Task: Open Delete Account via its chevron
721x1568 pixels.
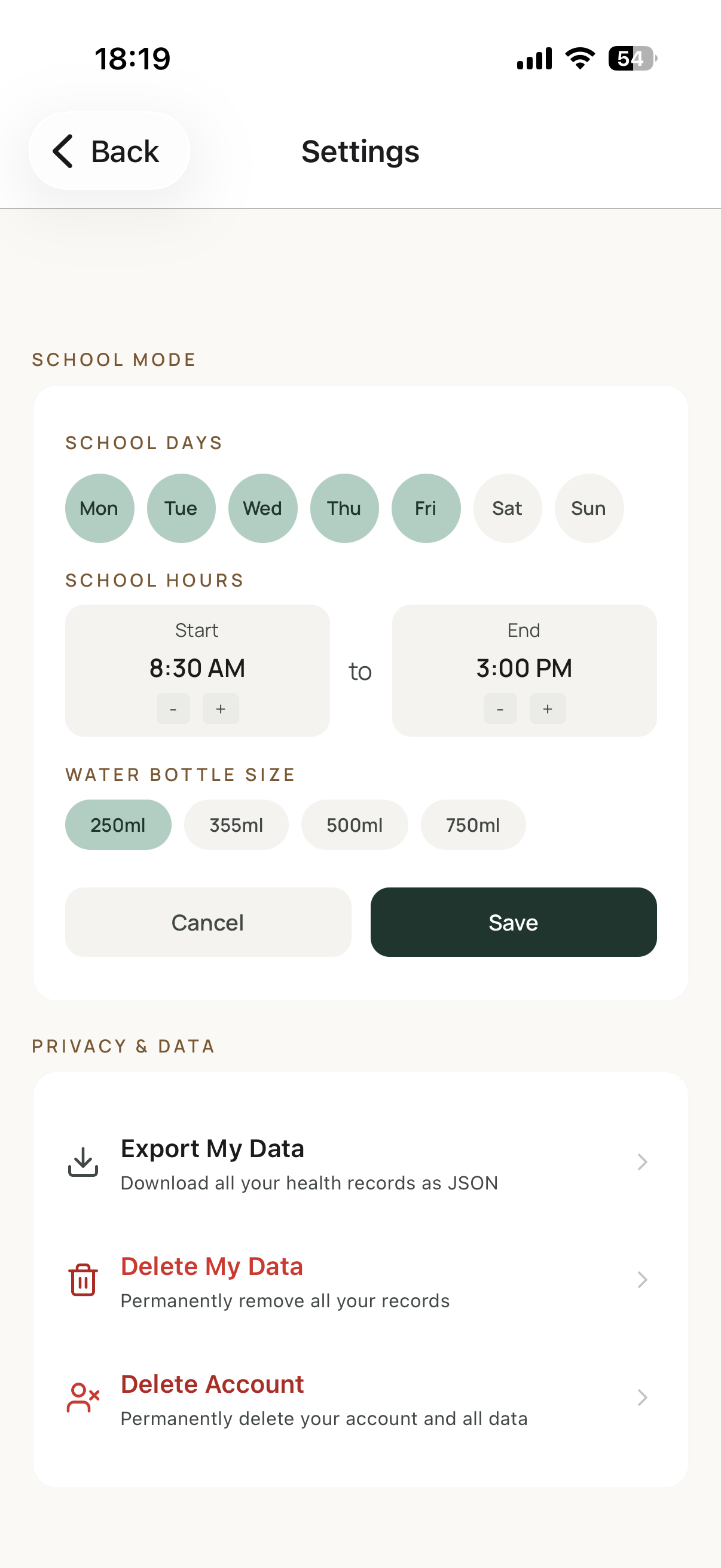Action: [x=643, y=1398]
